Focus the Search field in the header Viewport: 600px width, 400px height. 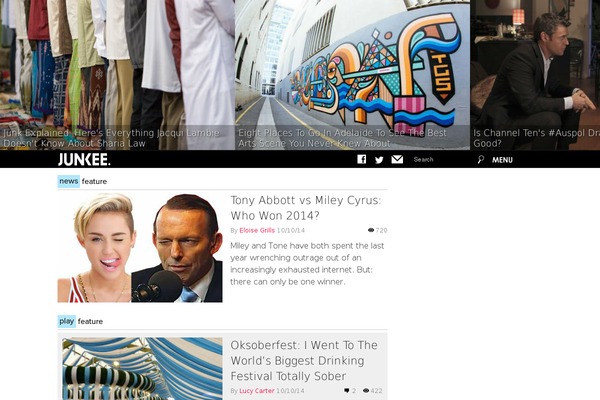(440, 160)
